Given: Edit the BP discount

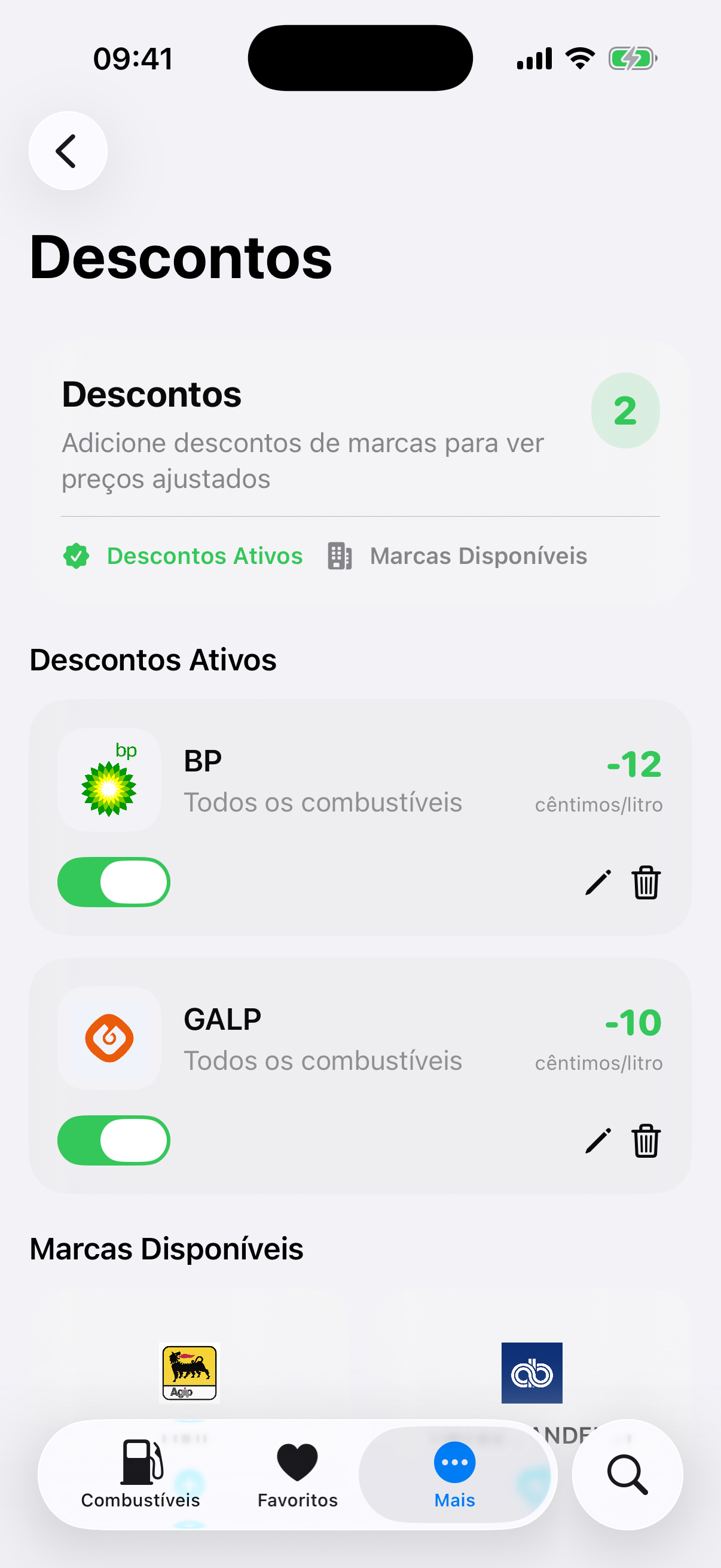Looking at the screenshot, I should [x=597, y=882].
